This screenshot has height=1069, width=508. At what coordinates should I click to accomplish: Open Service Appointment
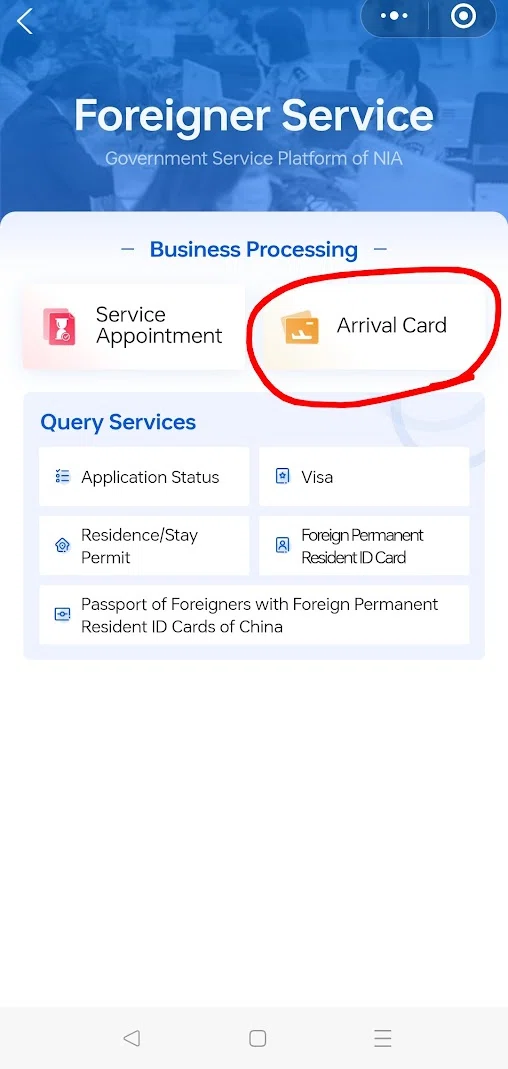tap(134, 327)
